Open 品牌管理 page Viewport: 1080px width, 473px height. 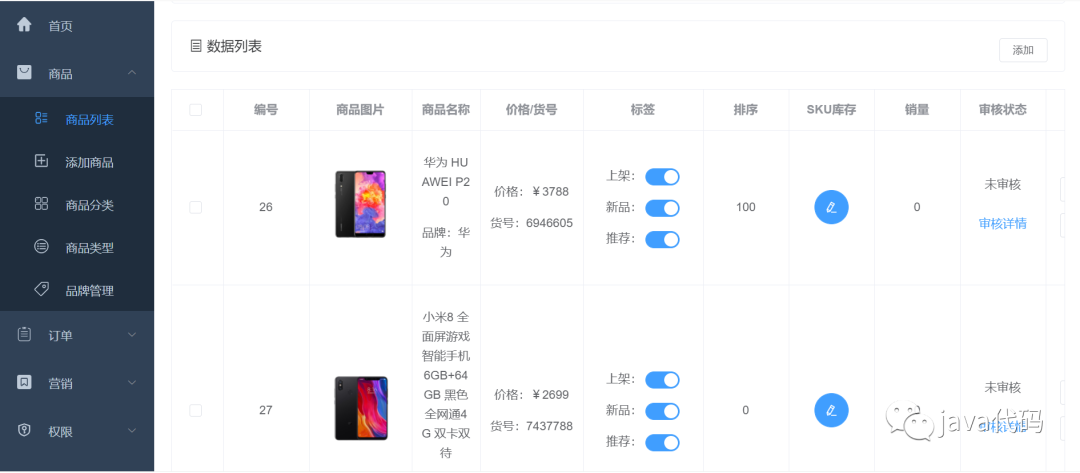(89, 291)
